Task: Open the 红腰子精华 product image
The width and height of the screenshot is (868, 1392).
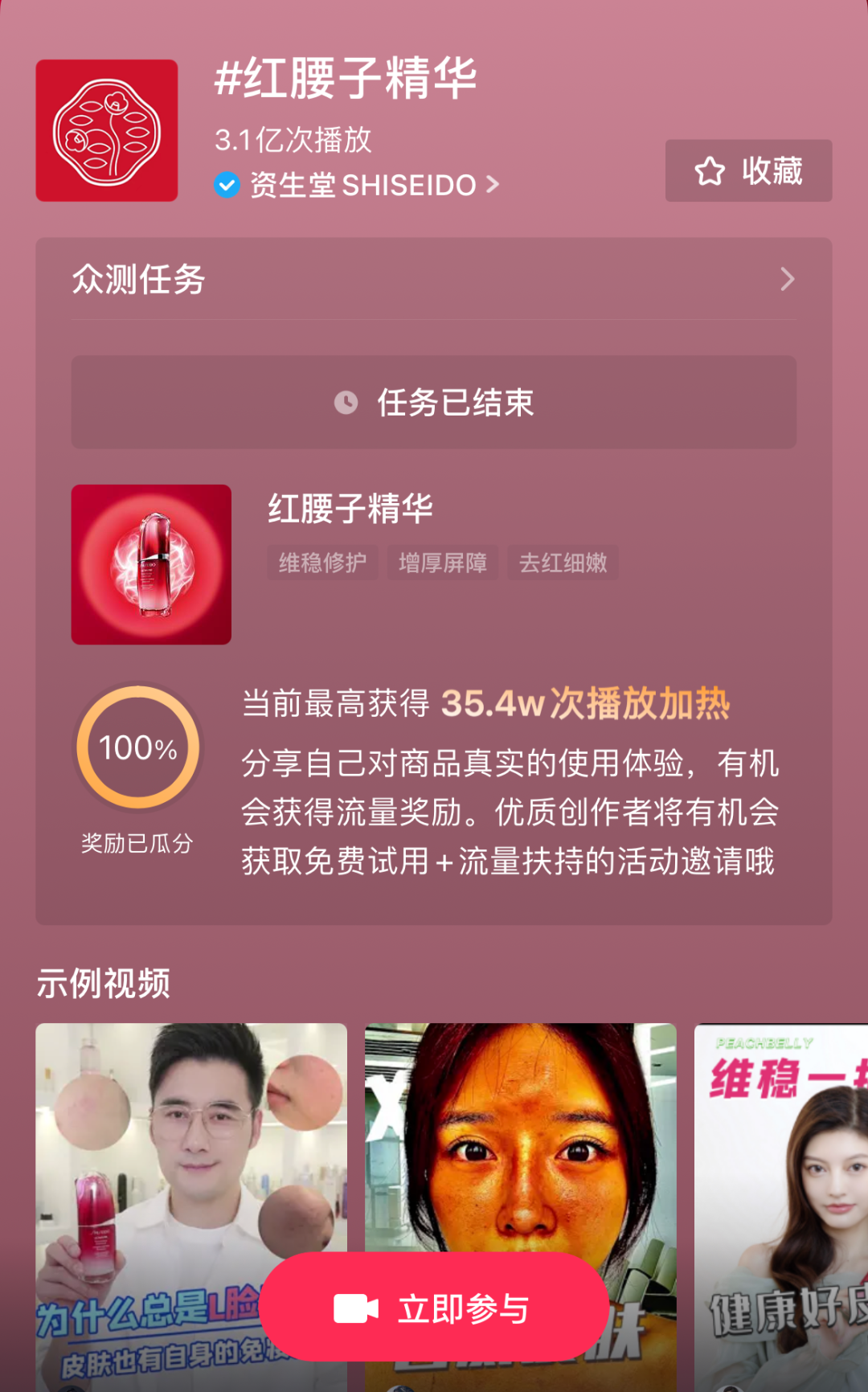Action: [151, 564]
